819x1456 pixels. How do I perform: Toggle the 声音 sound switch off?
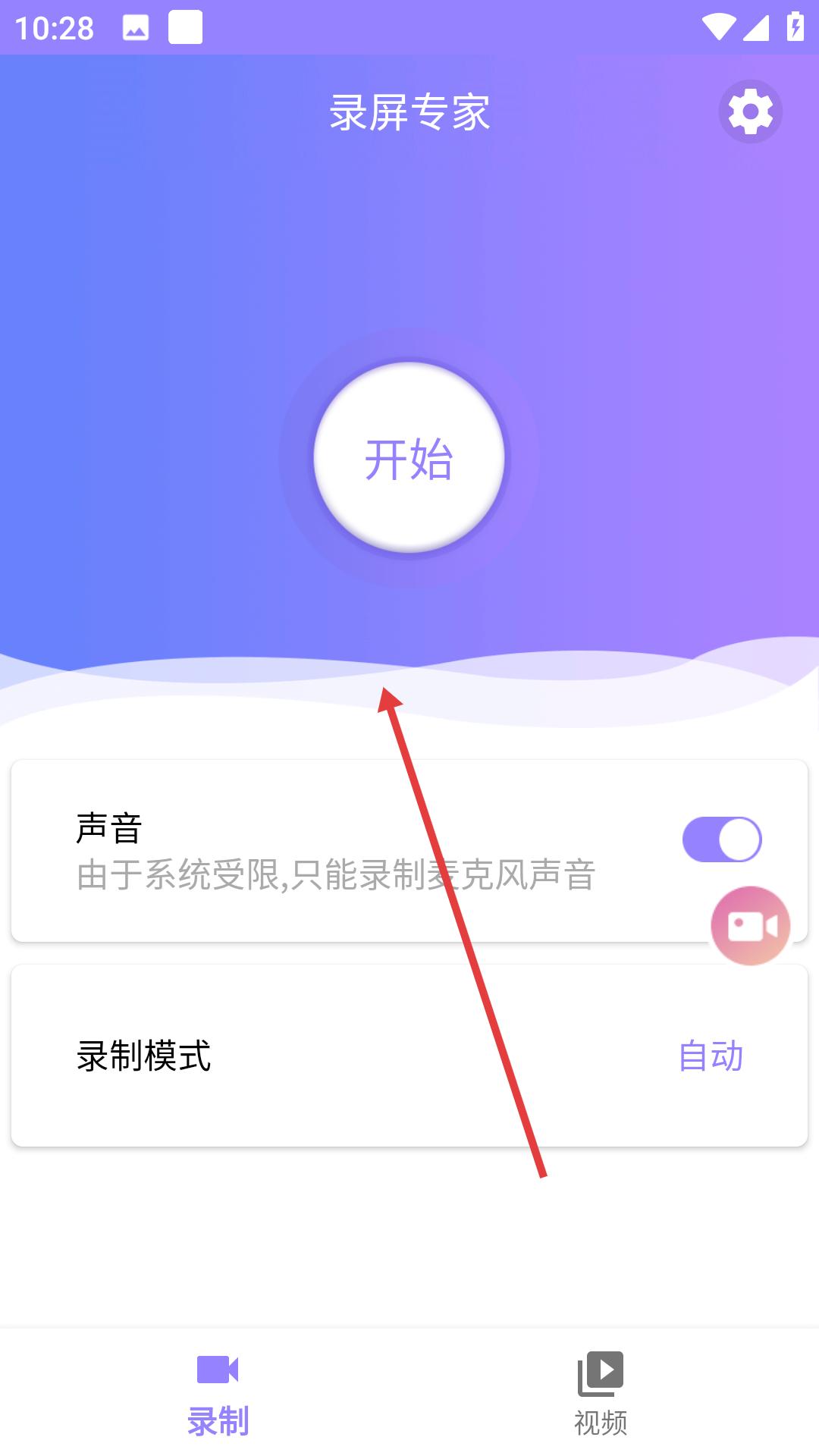pyautogui.click(x=722, y=839)
